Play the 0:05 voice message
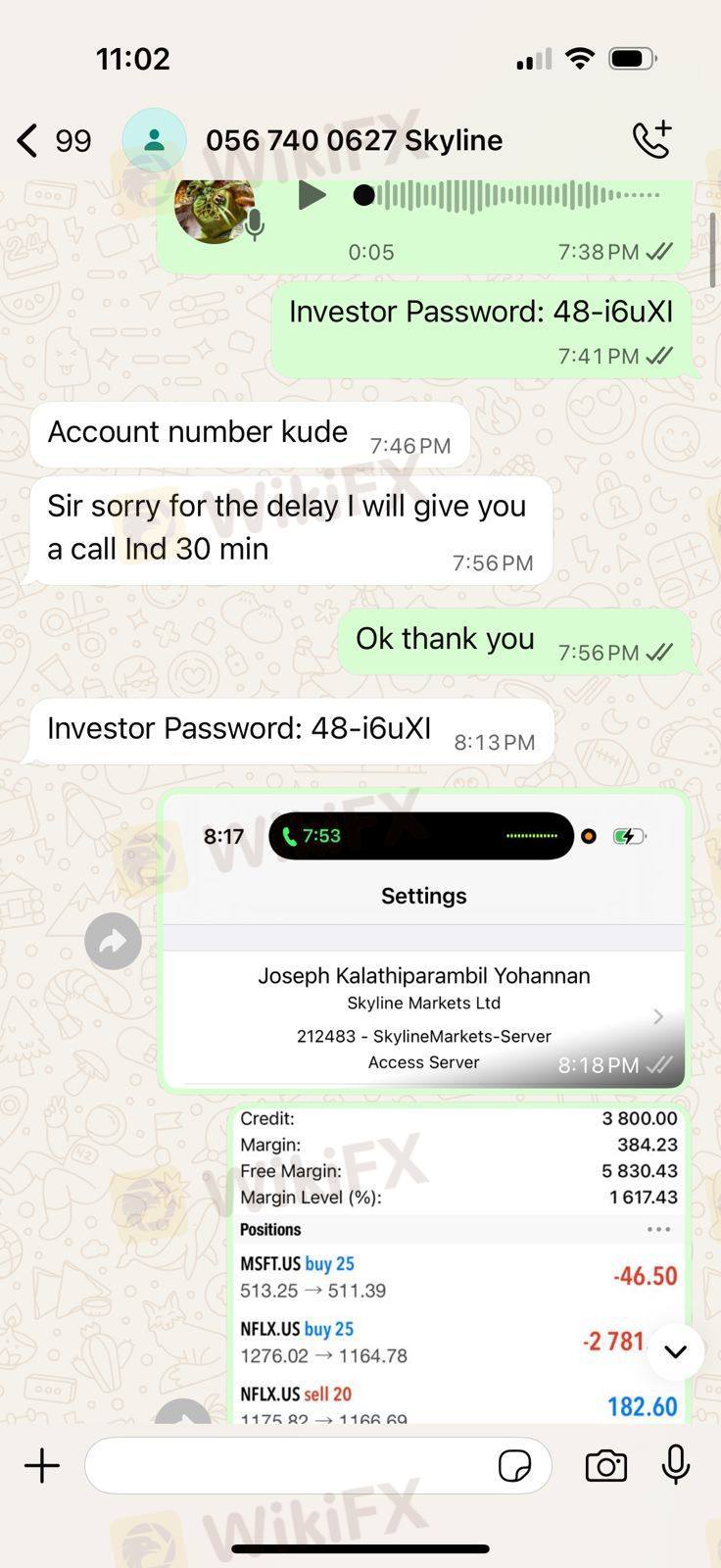This screenshot has width=721, height=1568. coord(312,195)
